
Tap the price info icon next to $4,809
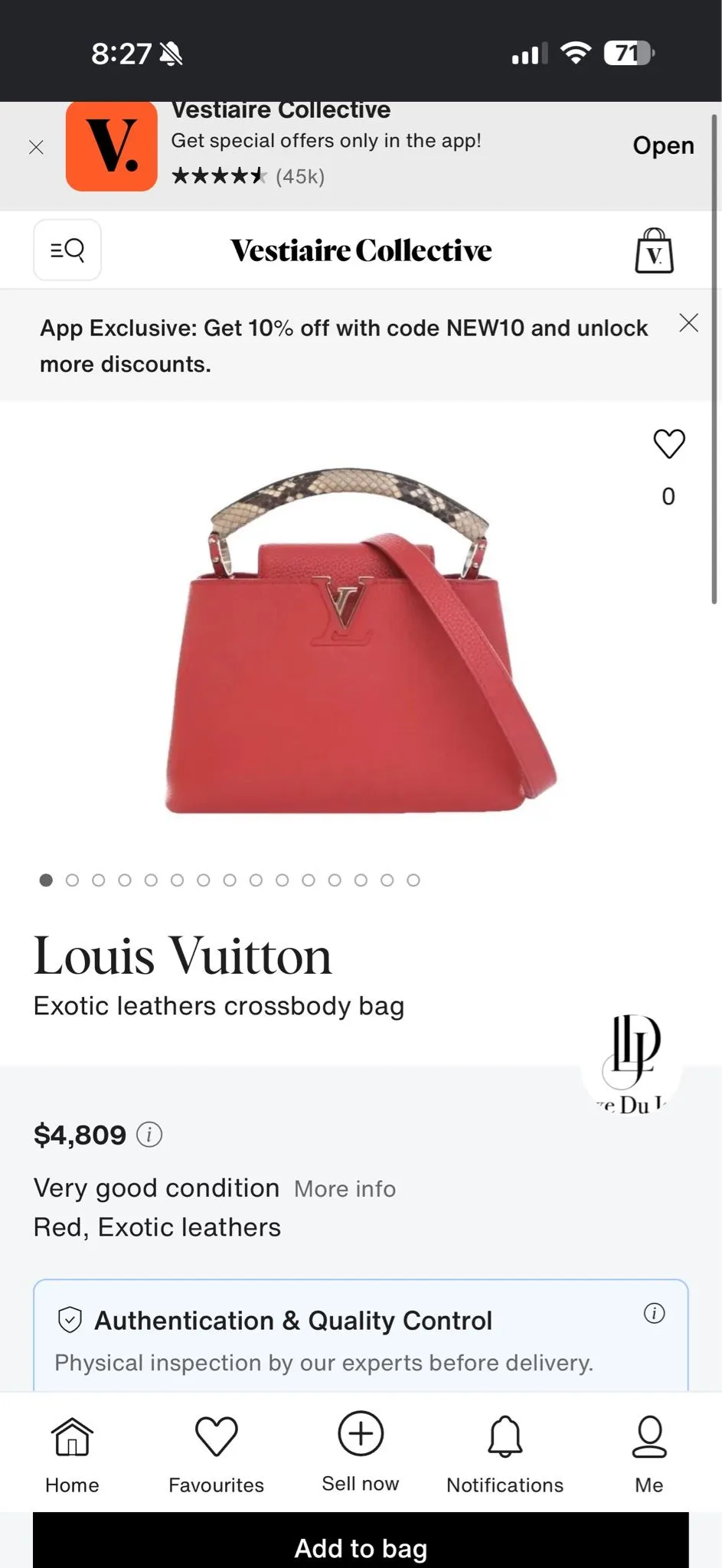coord(149,1134)
